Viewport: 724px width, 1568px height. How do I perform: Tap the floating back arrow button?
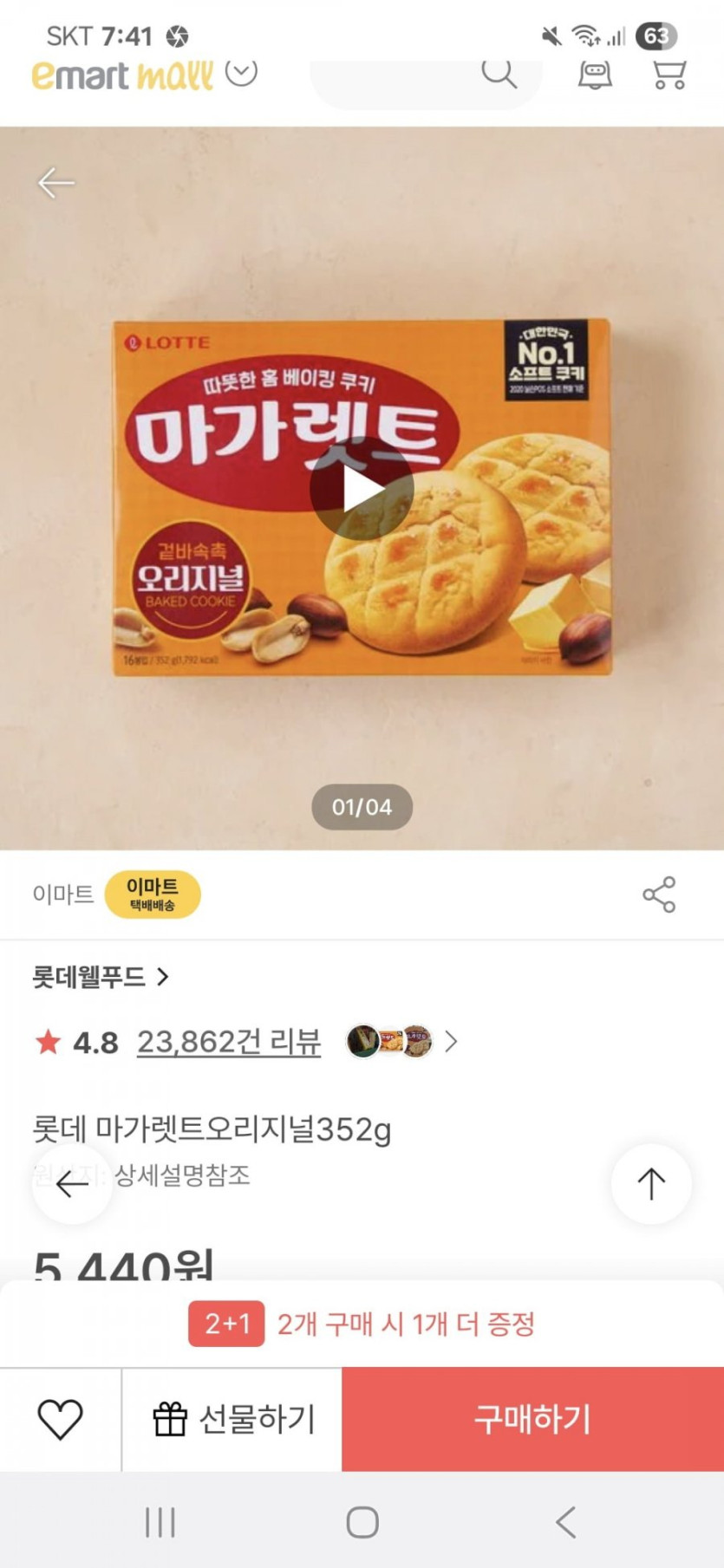coord(72,1183)
